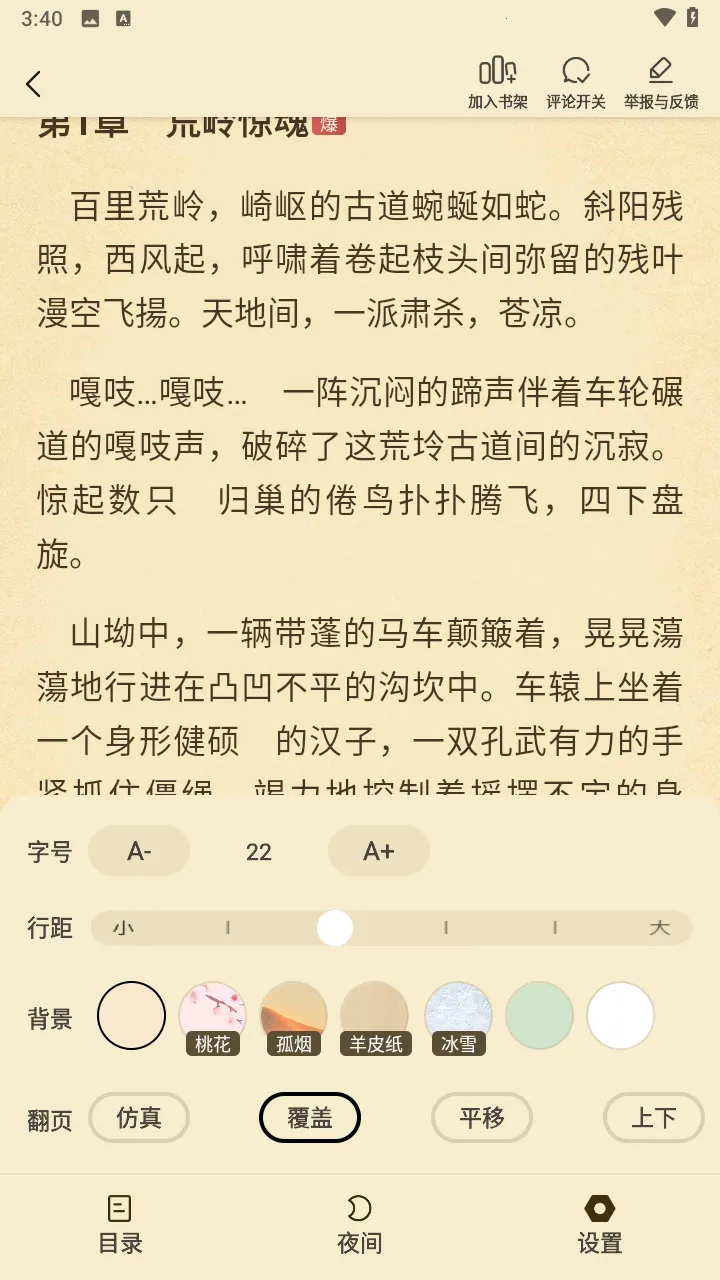Set line spacing to 大 on the slider
Viewport: 720px width, 1280px height.
click(659, 928)
